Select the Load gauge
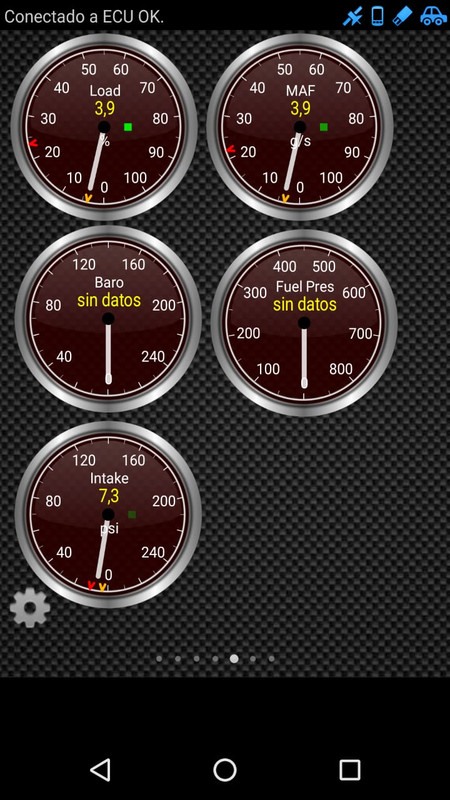The width and height of the screenshot is (450, 800). (104, 127)
